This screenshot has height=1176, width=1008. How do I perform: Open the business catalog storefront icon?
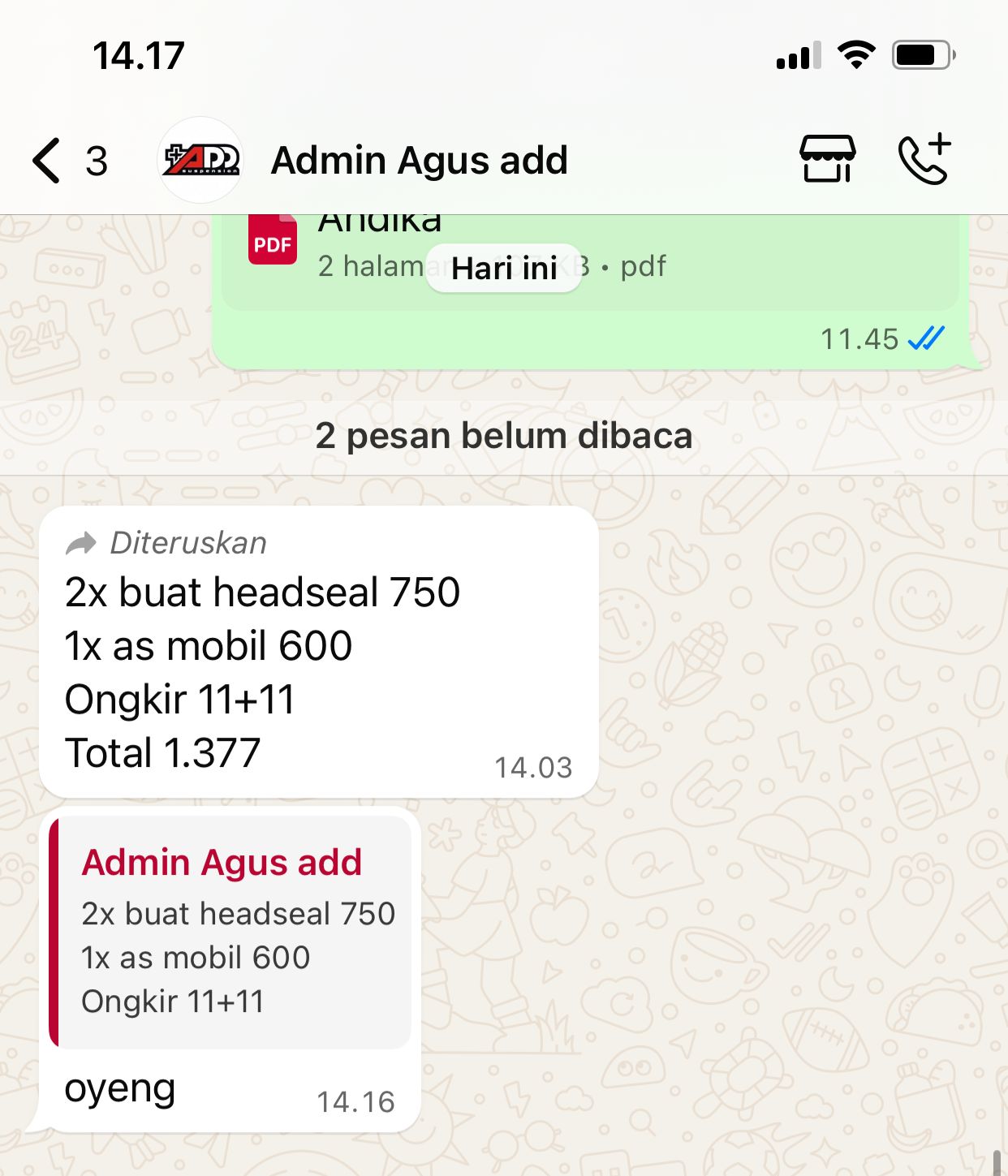tap(827, 159)
